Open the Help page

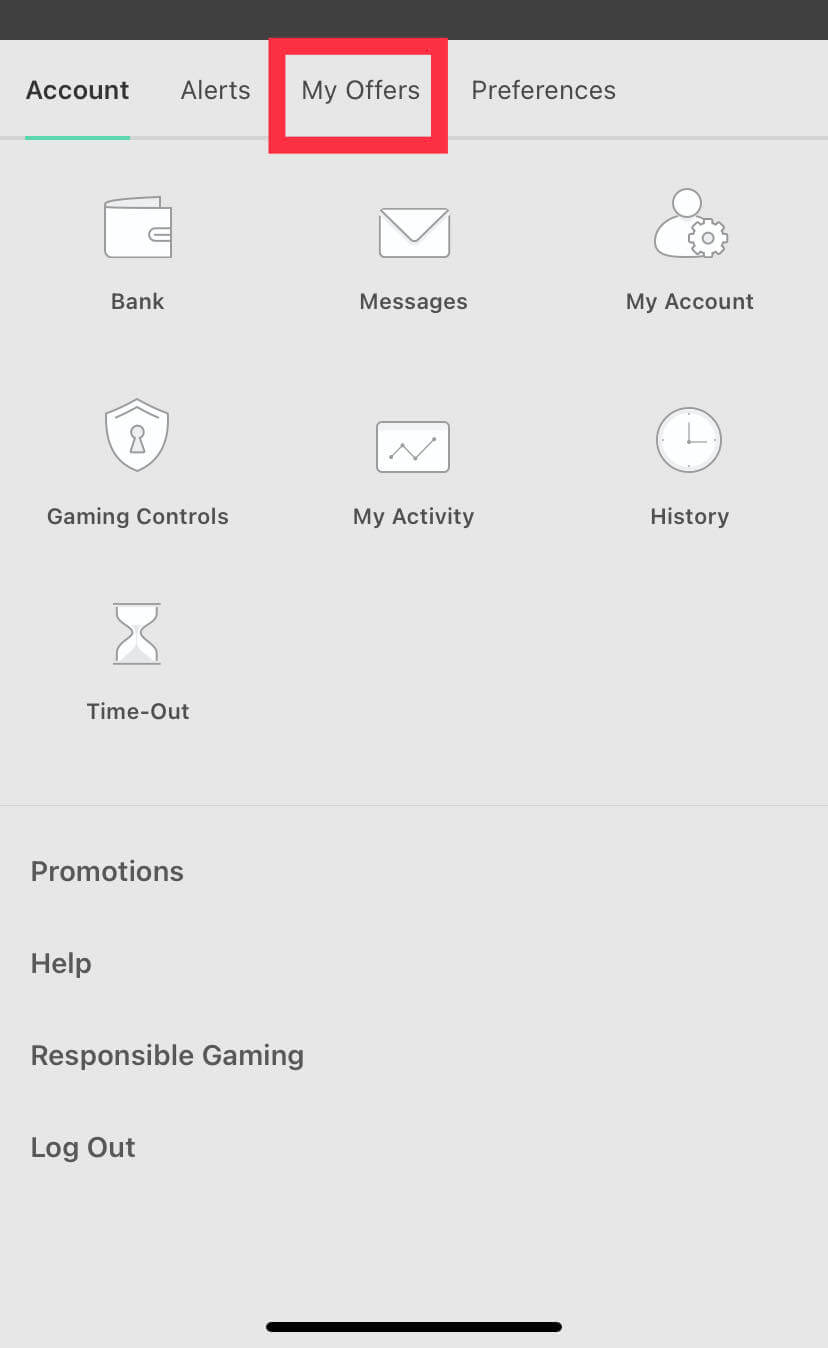pos(61,963)
